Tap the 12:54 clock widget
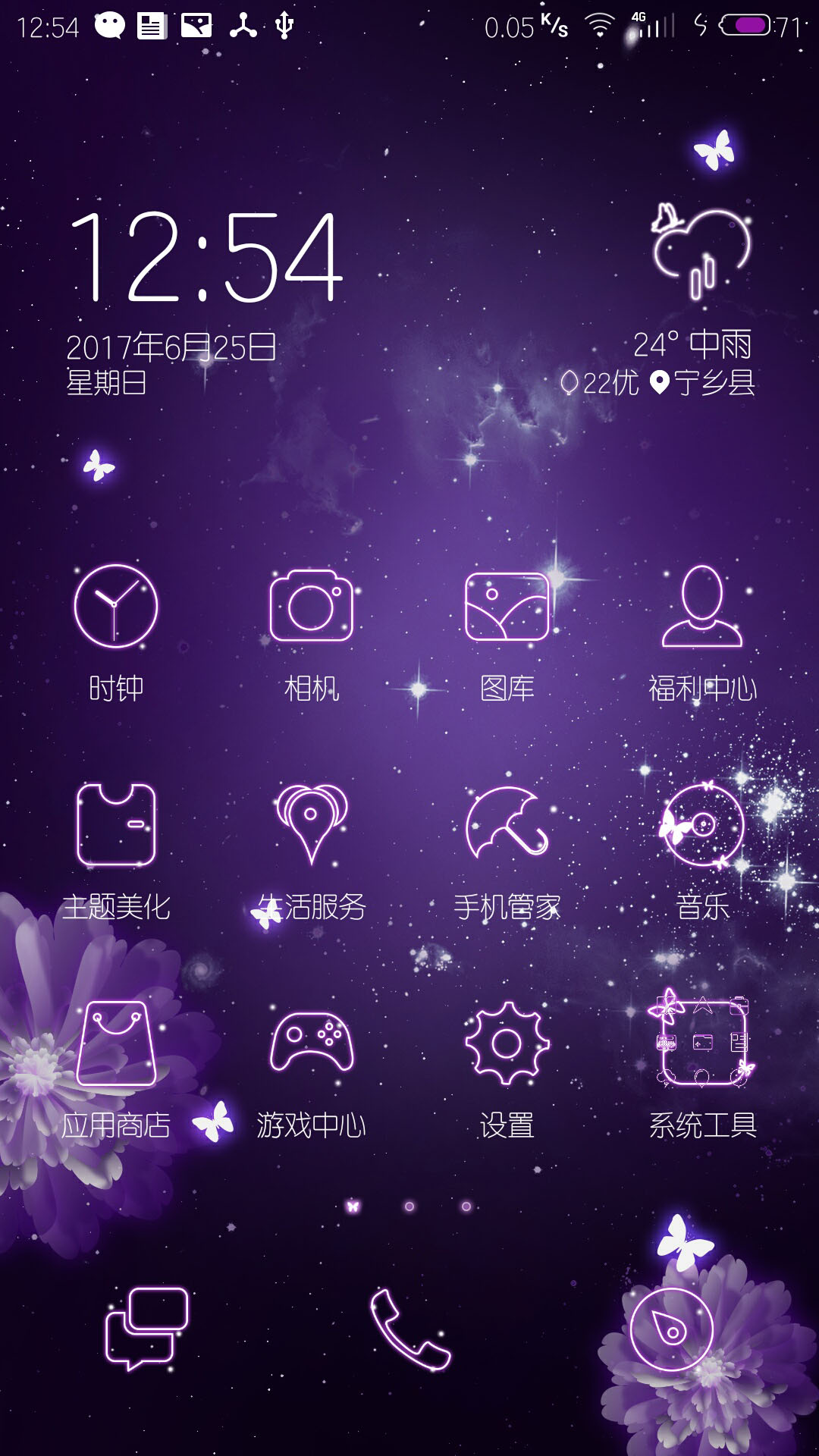Image resolution: width=819 pixels, height=1456 pixels. click(x=206, y=258)
